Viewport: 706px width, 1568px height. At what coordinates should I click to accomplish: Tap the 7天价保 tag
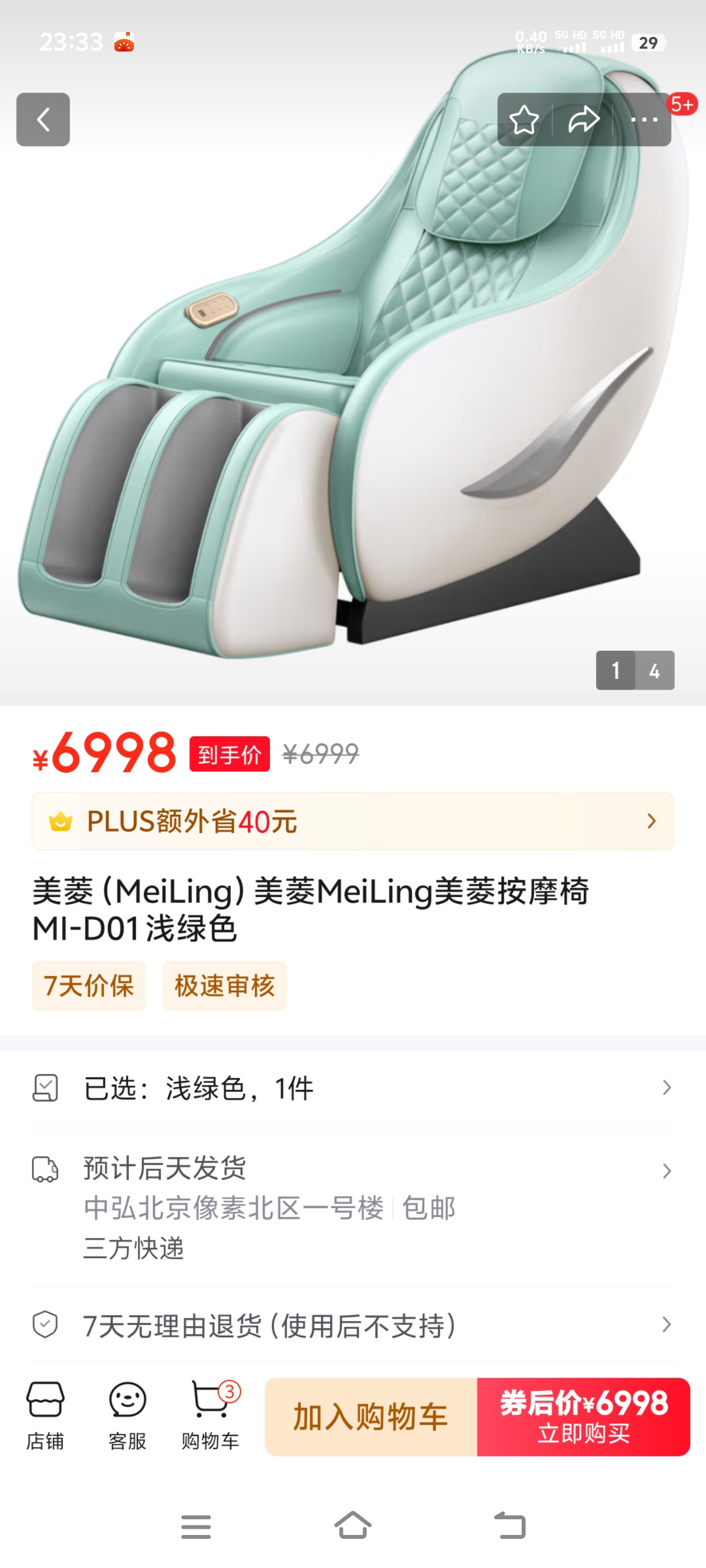point(89,986)
